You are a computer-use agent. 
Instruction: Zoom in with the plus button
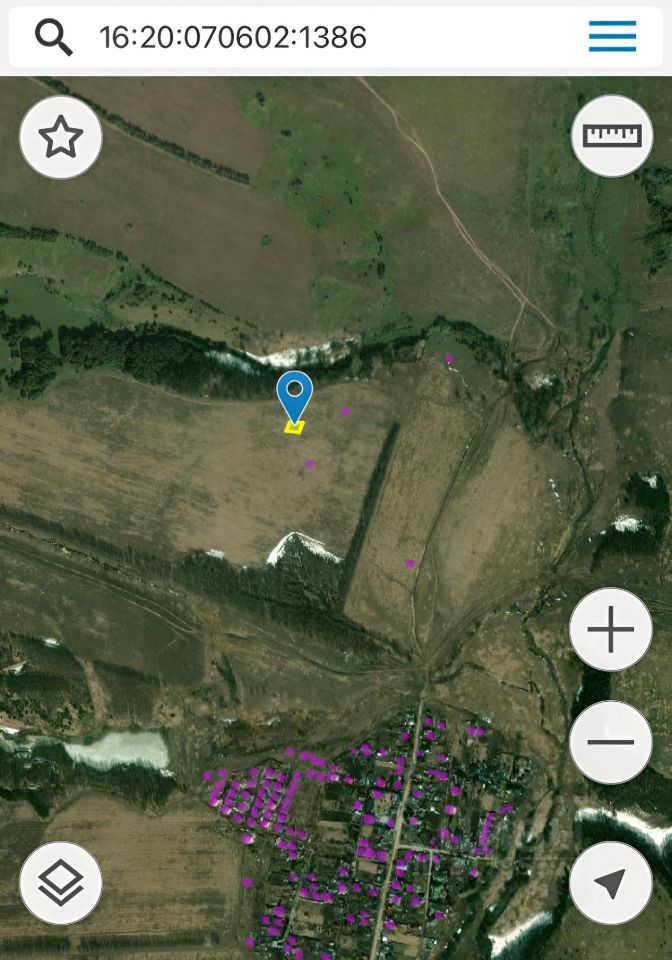click(x=611, y=630)
